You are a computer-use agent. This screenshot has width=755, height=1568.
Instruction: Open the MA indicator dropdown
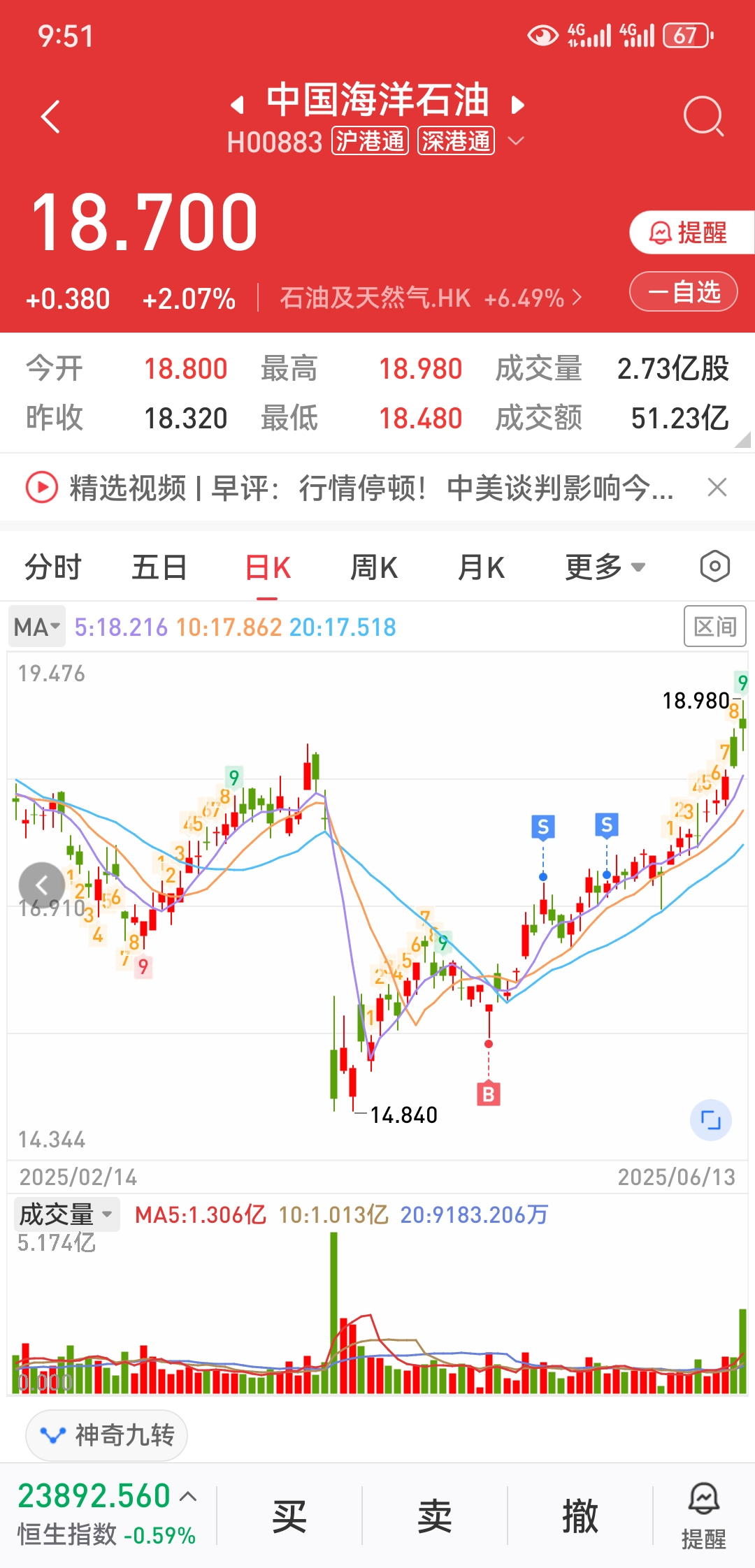[36, 627]
